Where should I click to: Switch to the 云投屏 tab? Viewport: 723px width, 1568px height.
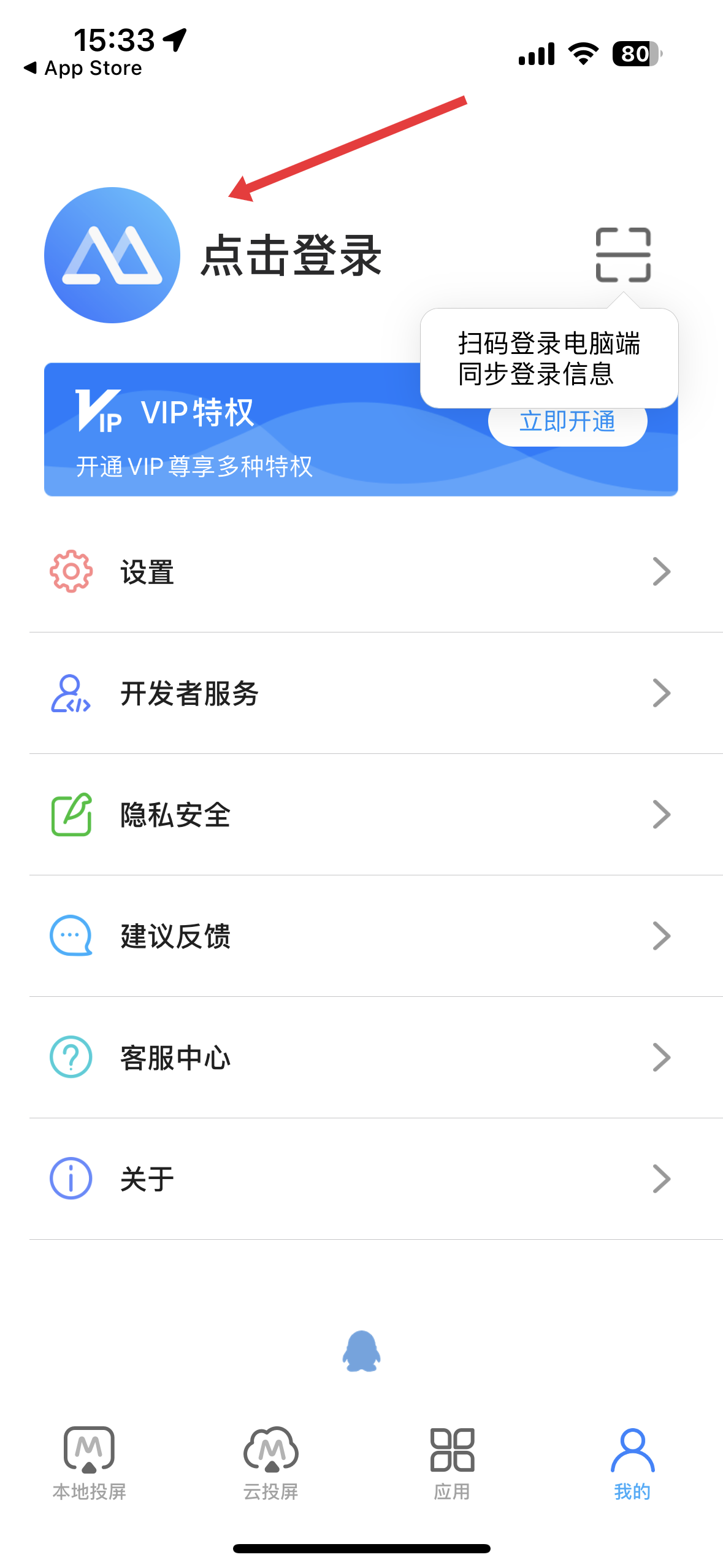pyautogui.click(x=271, y=1463)
